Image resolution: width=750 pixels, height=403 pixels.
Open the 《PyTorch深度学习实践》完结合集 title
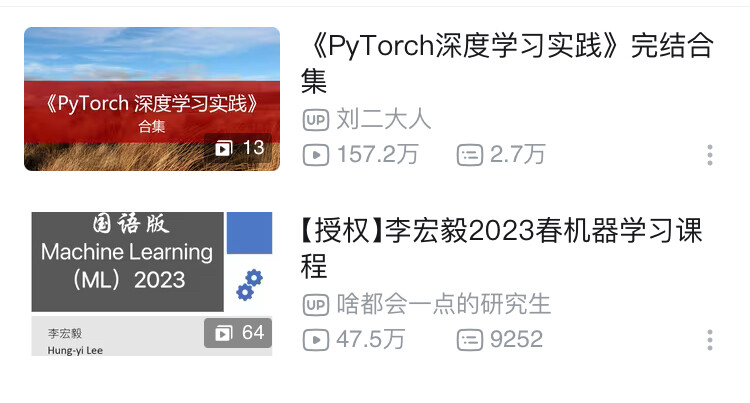coord(506,63)
